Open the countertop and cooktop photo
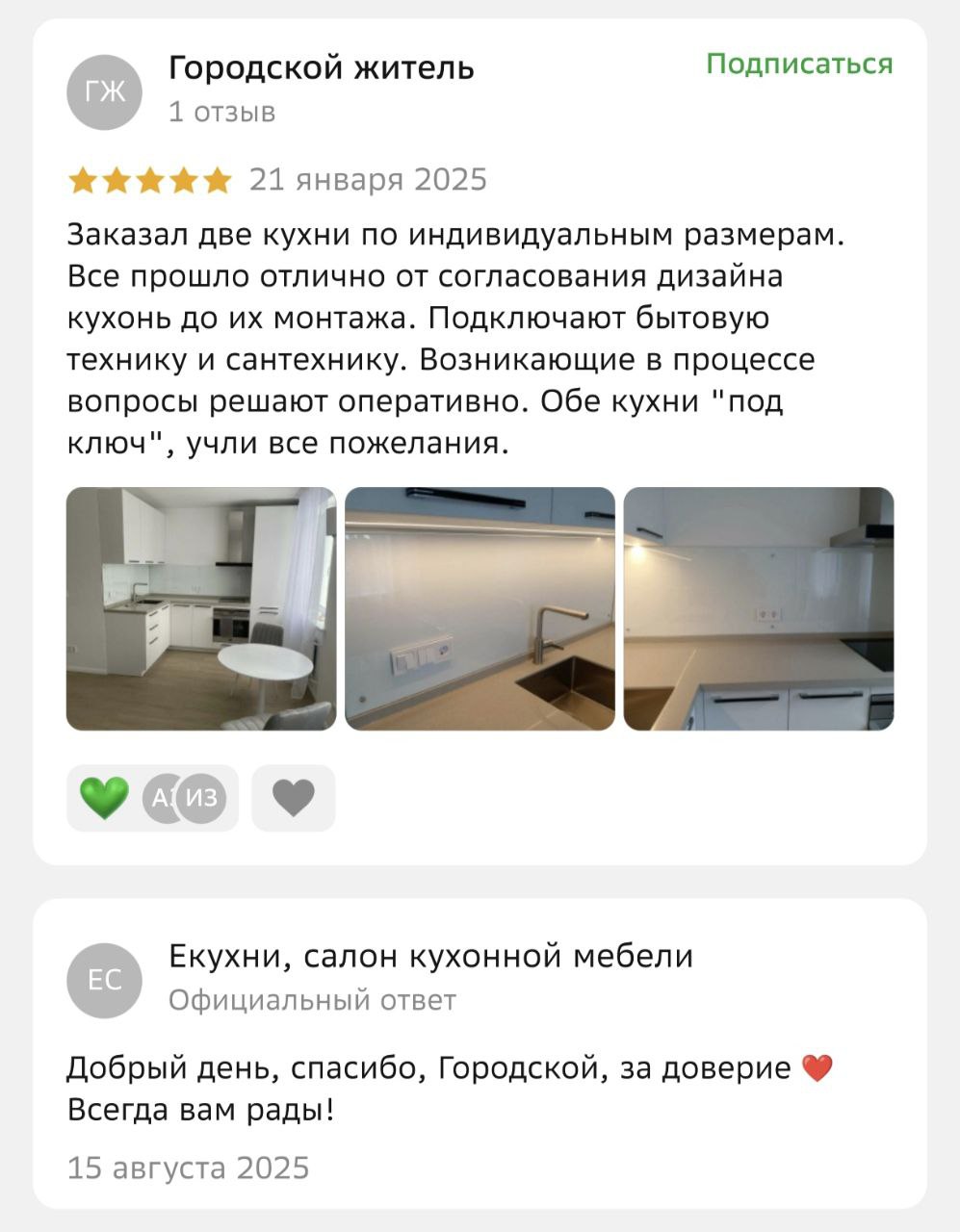Image resolution: width=960 pixels, height=1232 pixels. [758, 608]
